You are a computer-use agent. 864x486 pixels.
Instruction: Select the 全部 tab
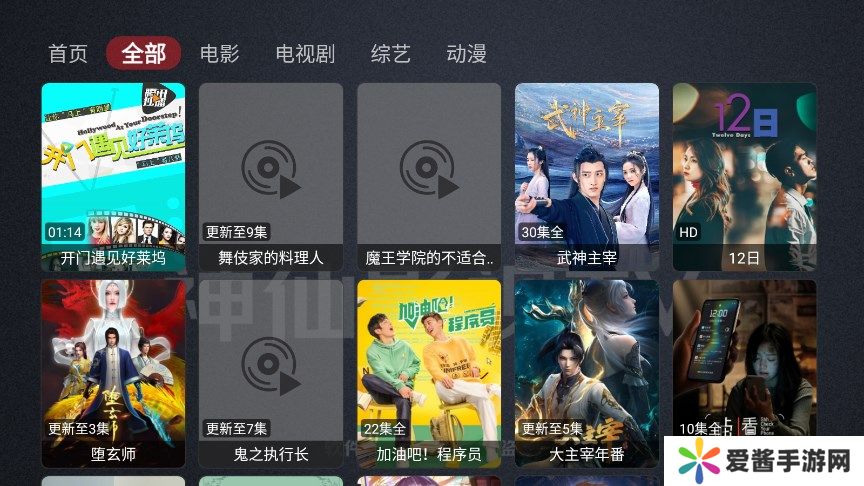[x=143, y=54]
